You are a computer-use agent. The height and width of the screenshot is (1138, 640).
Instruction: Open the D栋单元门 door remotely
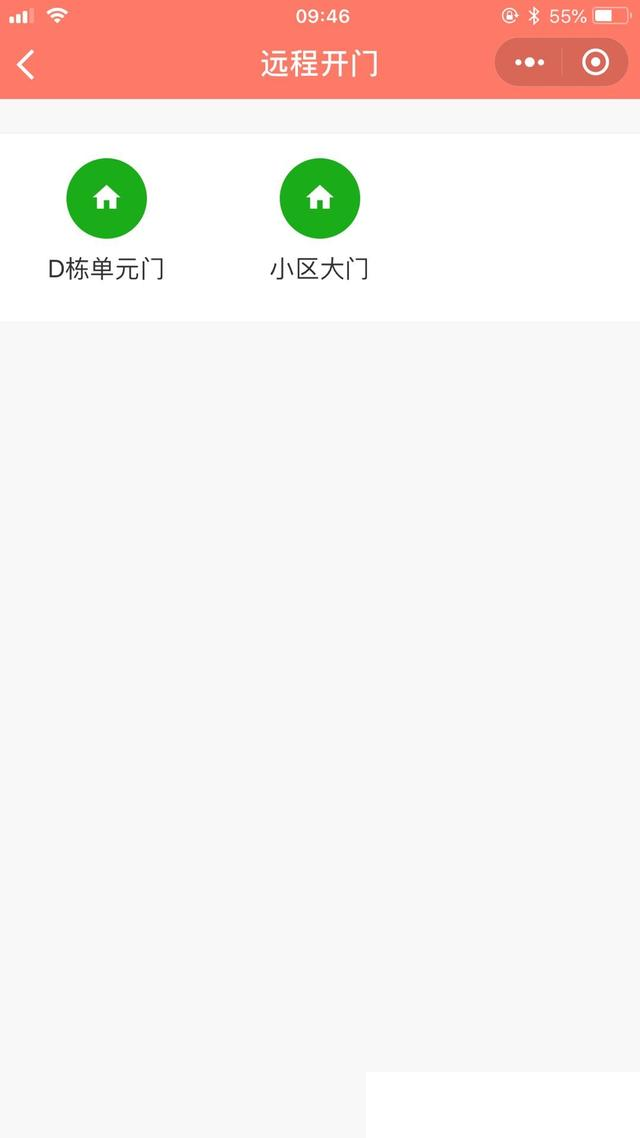coord(106,198)
